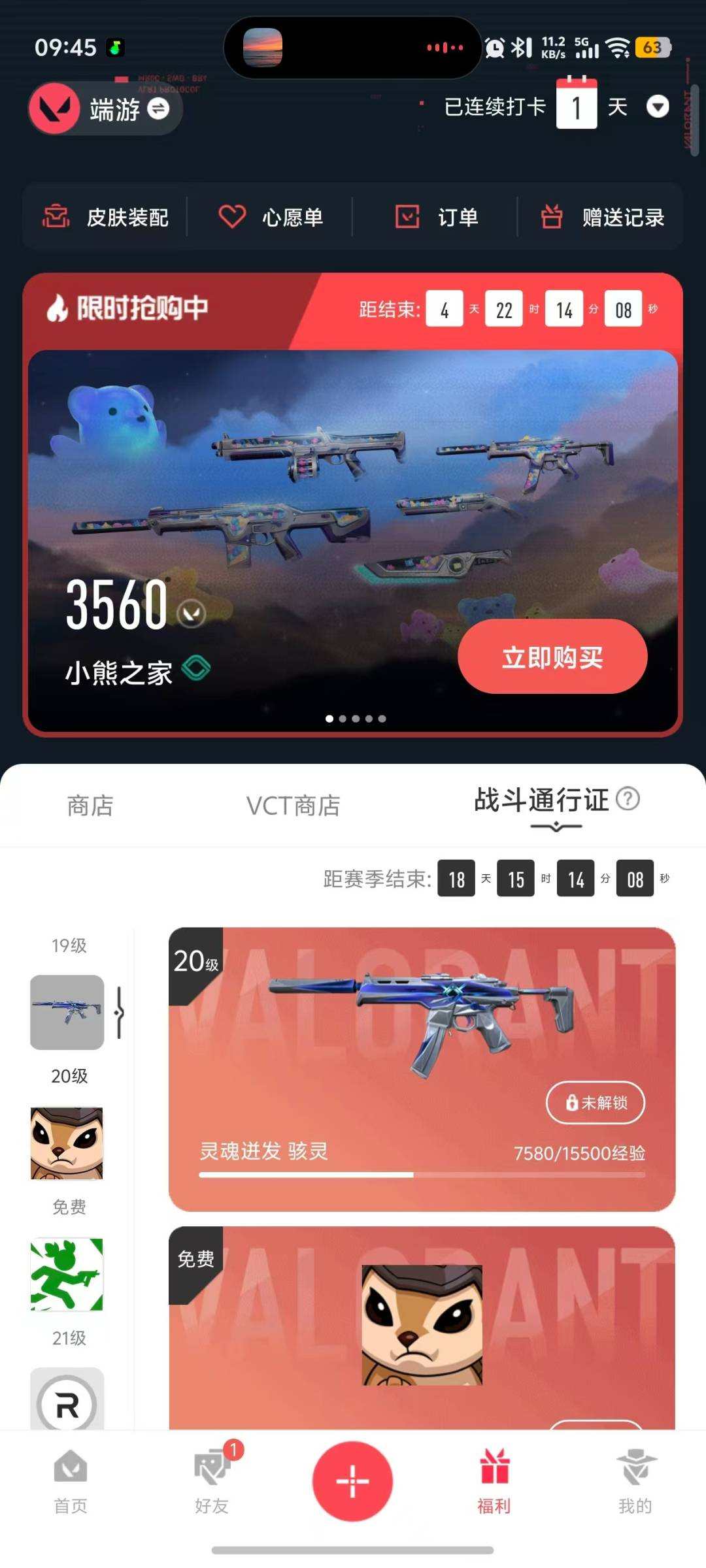
Task: Tap the red plus center button
Action: point(352,1482)
